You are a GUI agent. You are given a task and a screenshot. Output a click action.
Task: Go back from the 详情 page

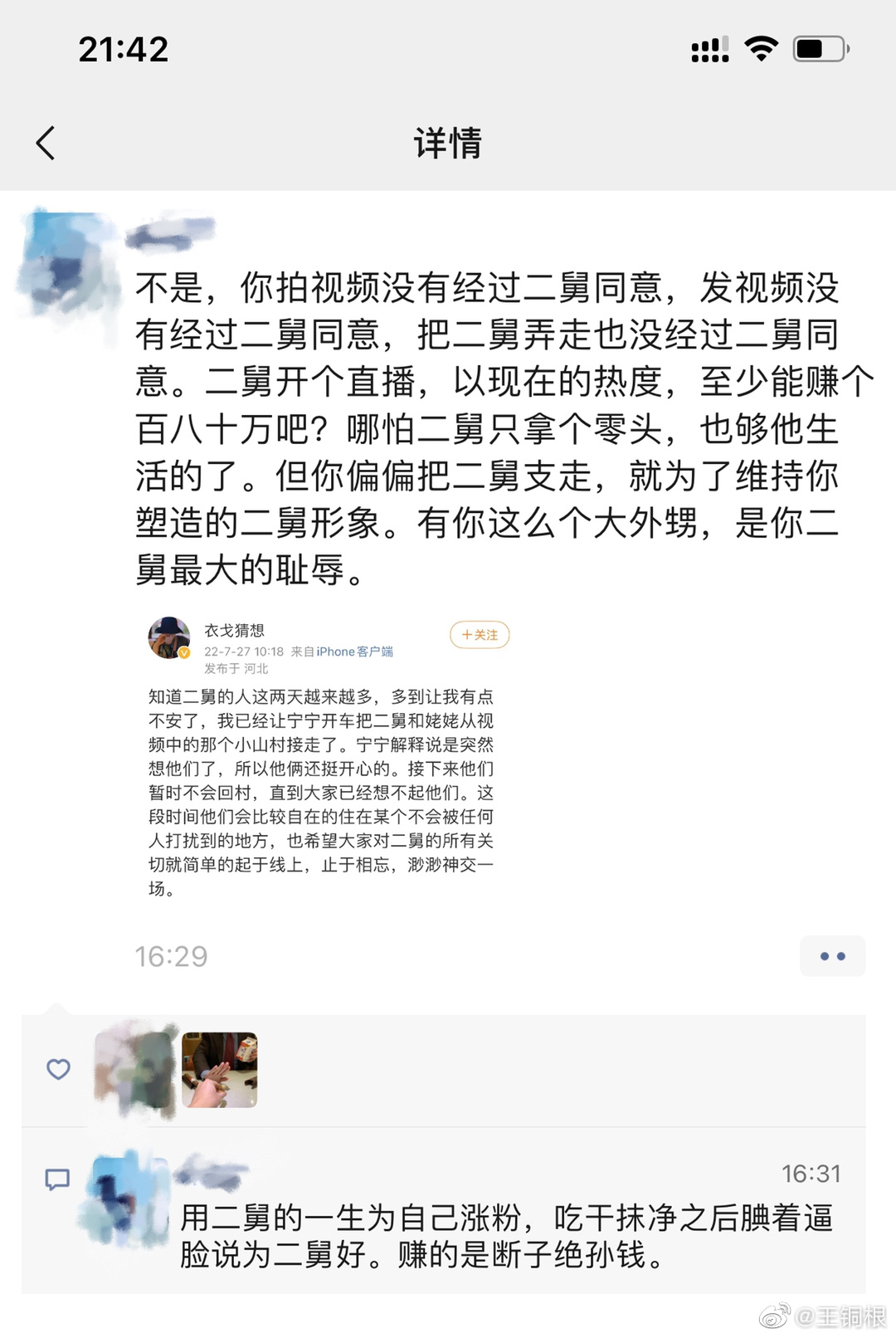point(46,143)
